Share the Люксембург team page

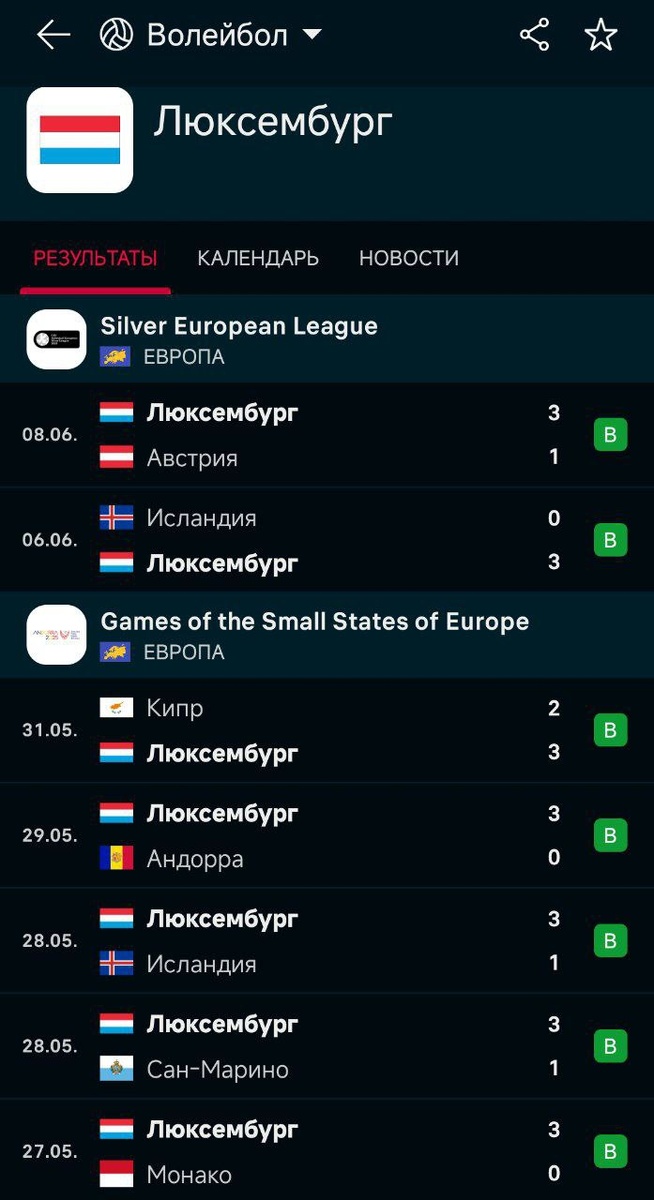(535, 36)
